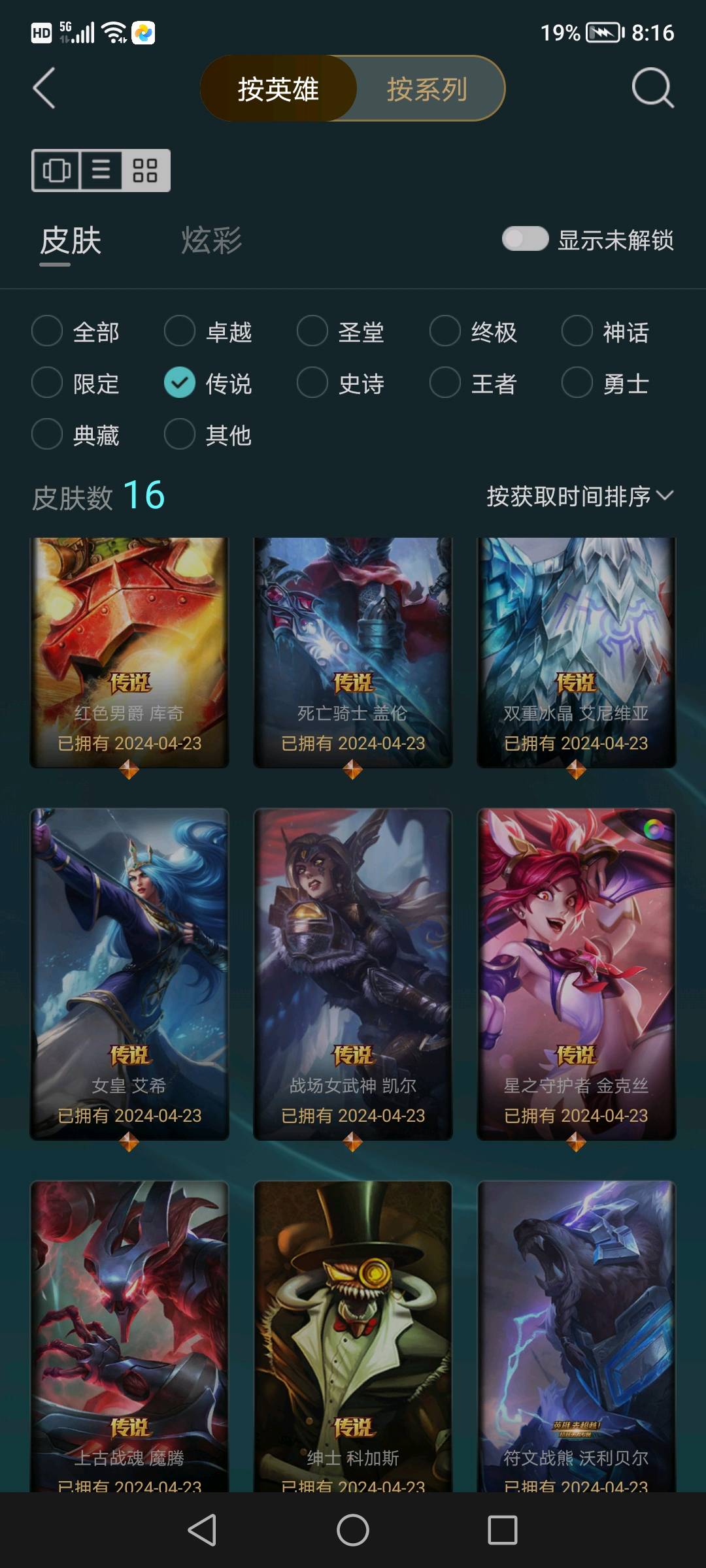
Task: Switch to the 按系列 view
Action: point(427,89)
